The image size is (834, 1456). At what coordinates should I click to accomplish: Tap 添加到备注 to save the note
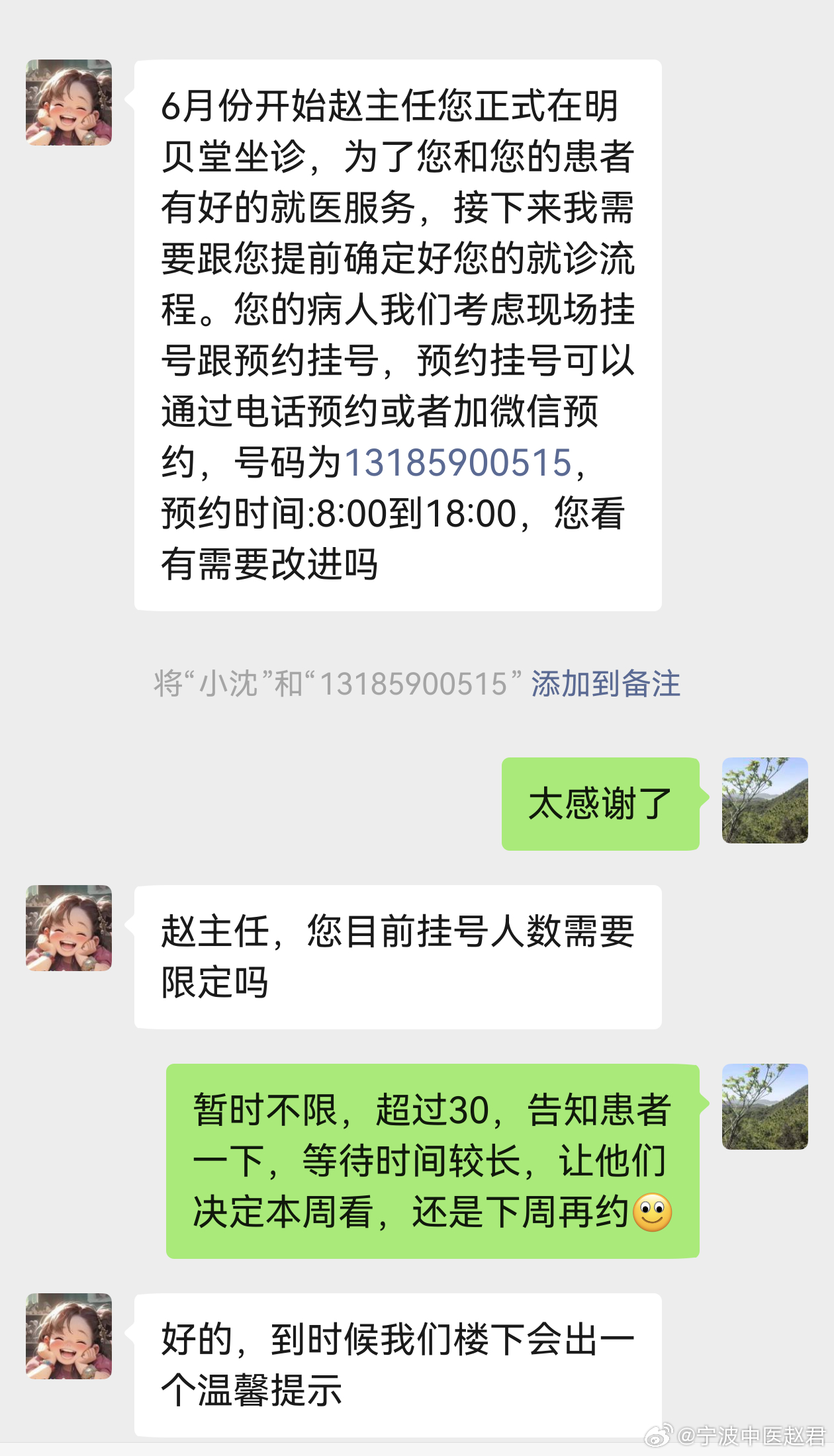tap(606, 683)
